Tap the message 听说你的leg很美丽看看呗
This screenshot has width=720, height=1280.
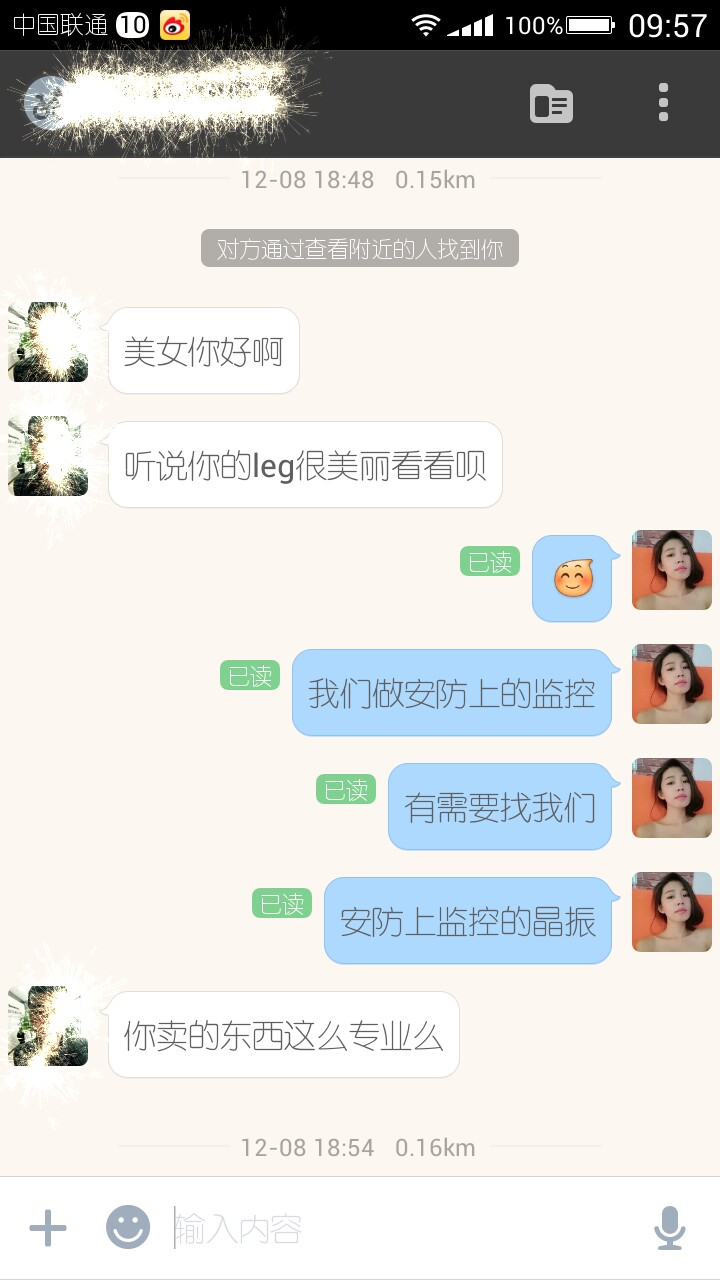point(305,464)
